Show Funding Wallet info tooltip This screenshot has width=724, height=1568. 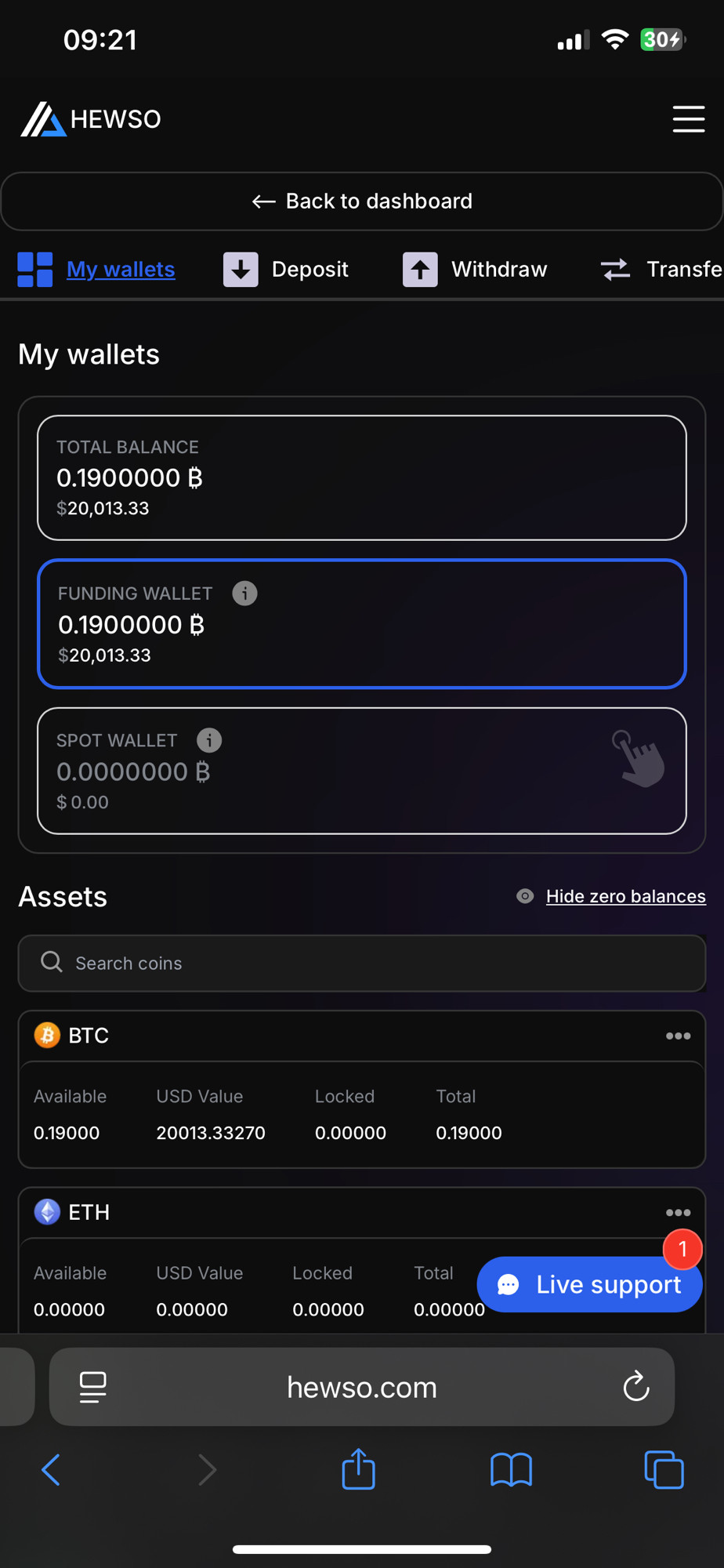(x=244, y=593)
